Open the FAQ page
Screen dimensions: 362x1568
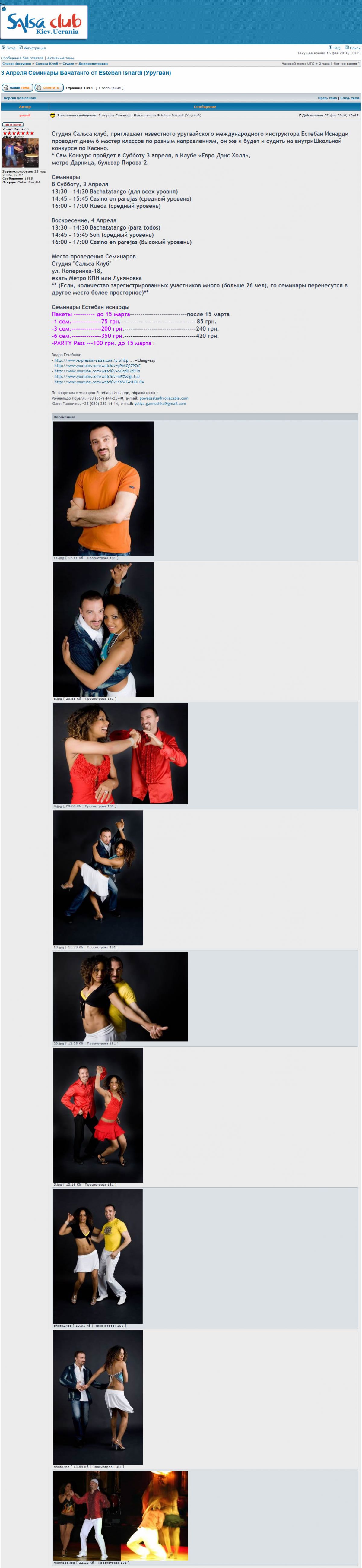336,48
